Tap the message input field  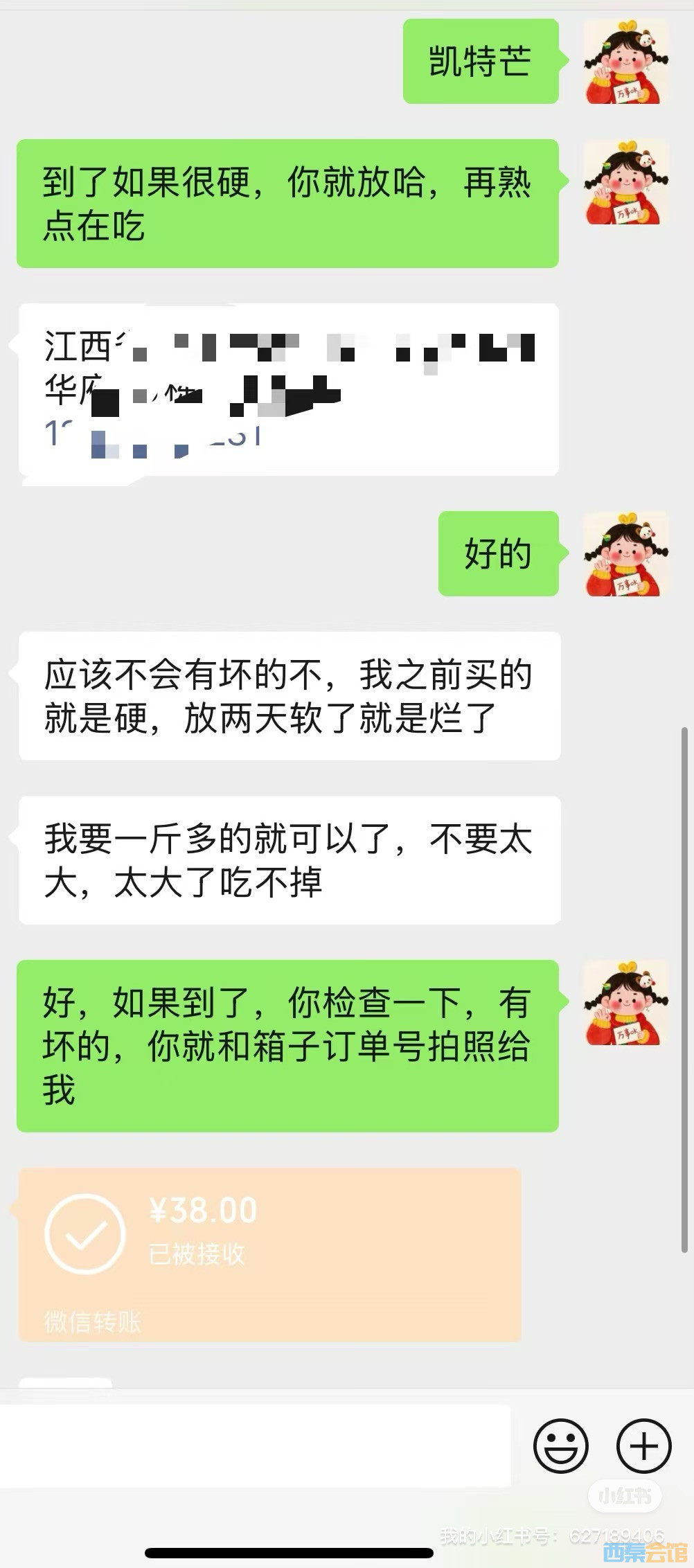(255, 1445)
